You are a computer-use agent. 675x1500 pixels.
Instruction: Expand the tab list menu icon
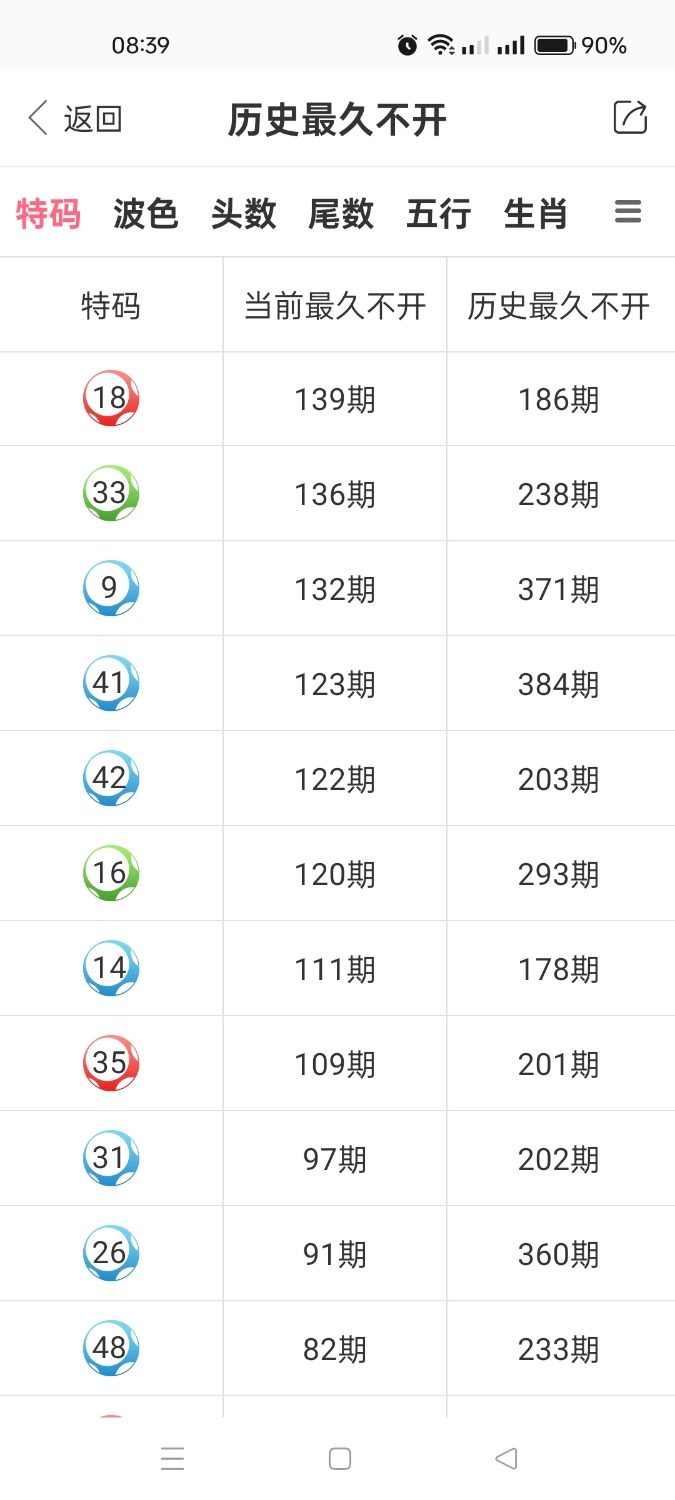(x=628, y=212)
